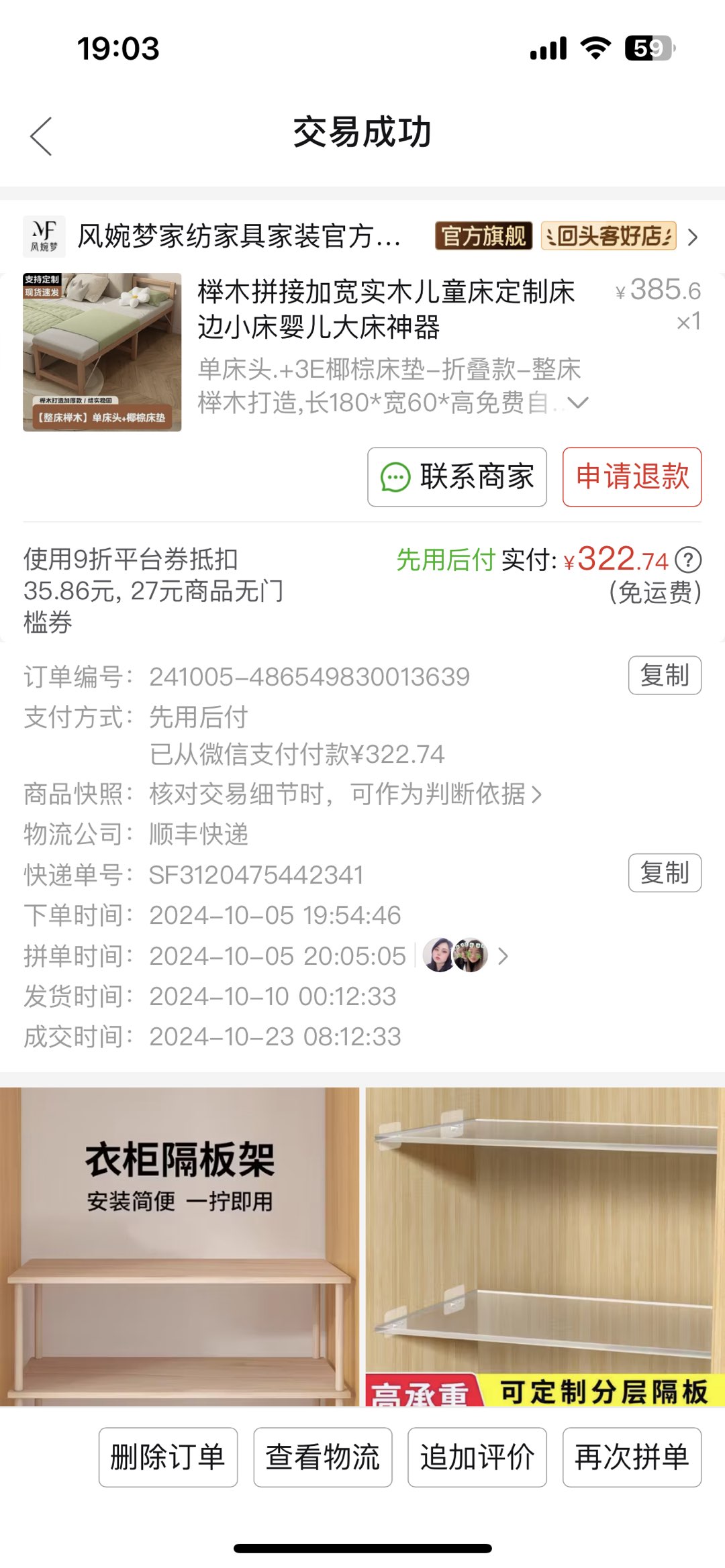Tap 追加评价 to add a review
This screenshot has width=725, height=1568.
pos(477,1457)
